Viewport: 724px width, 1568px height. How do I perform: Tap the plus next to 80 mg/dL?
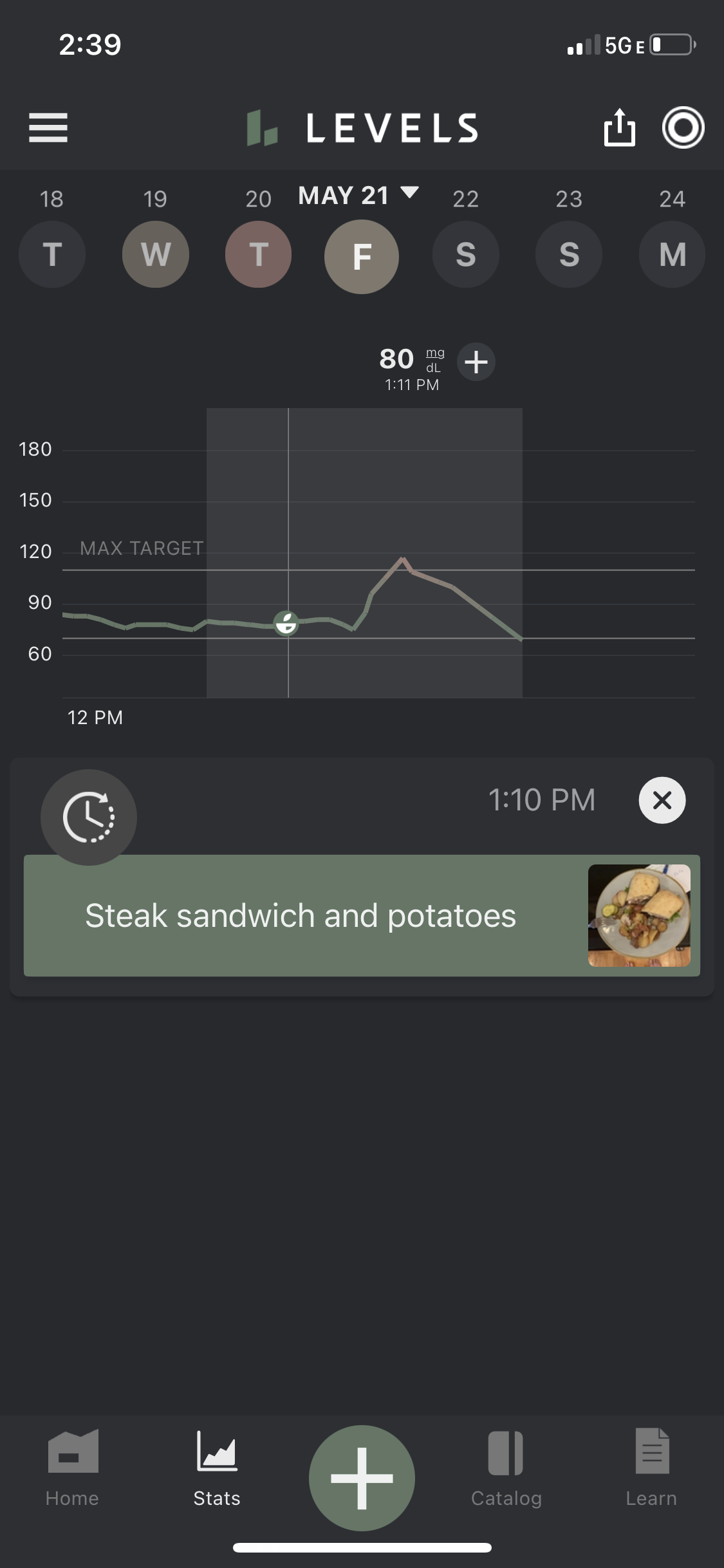click(x=476, y=362)
